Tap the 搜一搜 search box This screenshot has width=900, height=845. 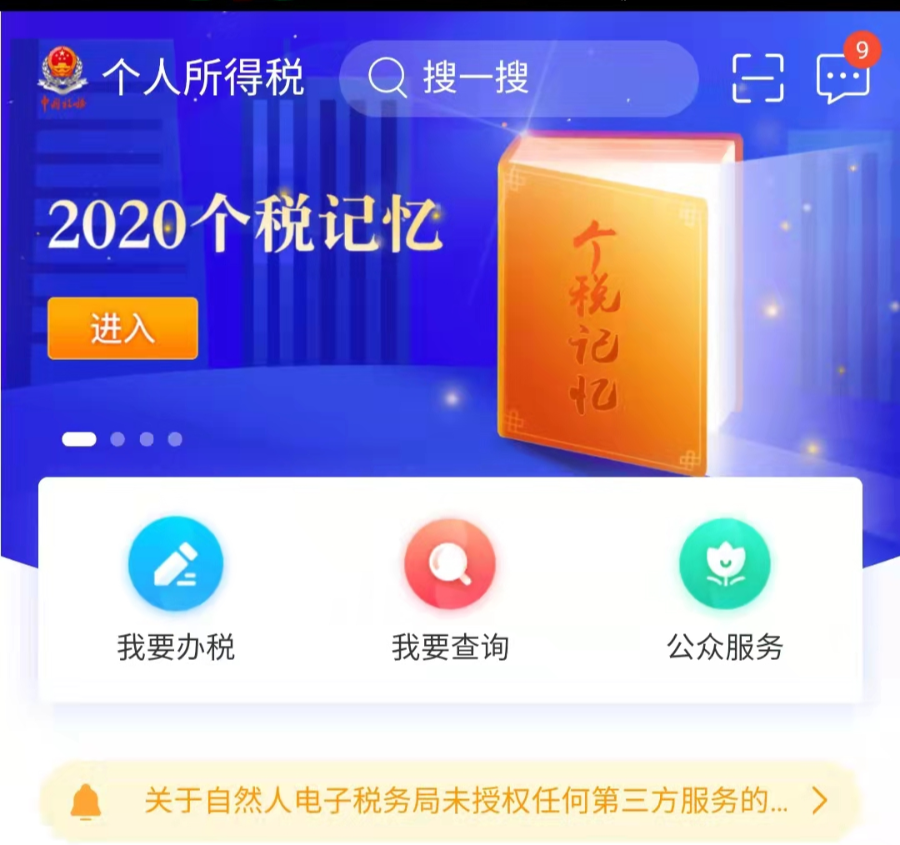point(518,78)
